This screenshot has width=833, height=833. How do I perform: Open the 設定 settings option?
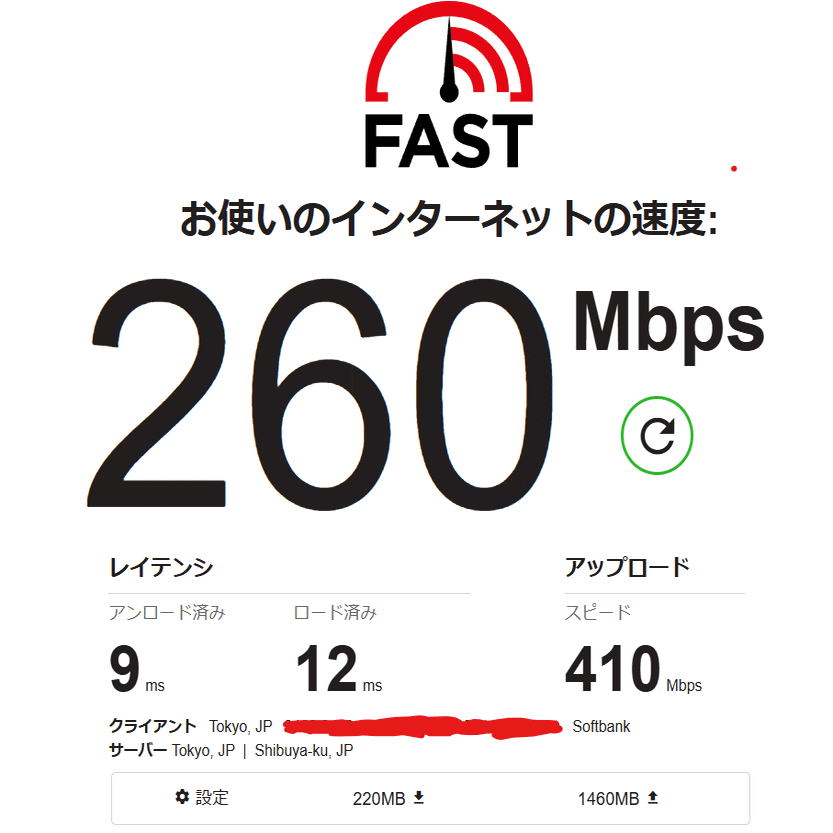[202, 797]
